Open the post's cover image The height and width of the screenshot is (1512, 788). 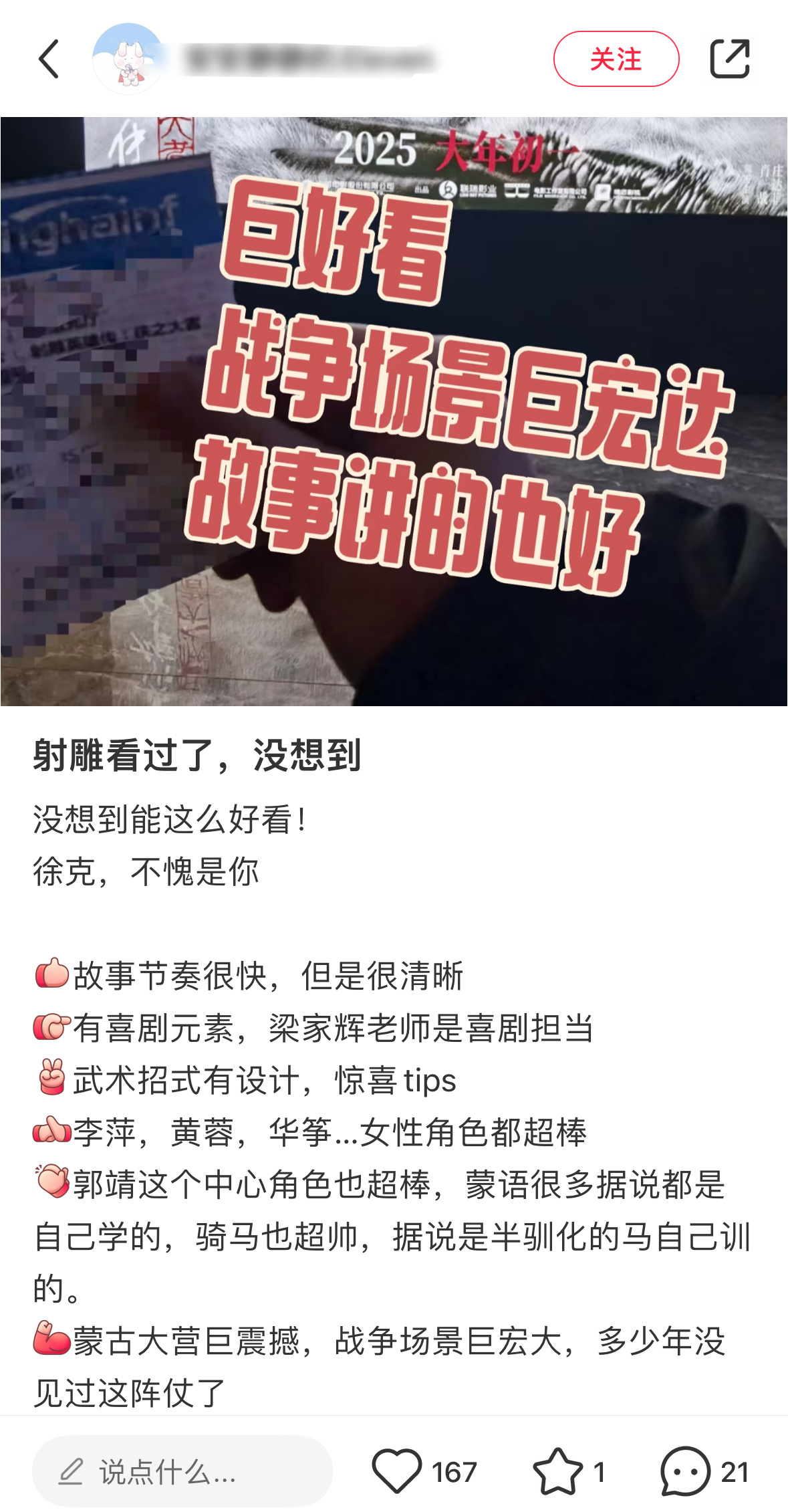394,411
